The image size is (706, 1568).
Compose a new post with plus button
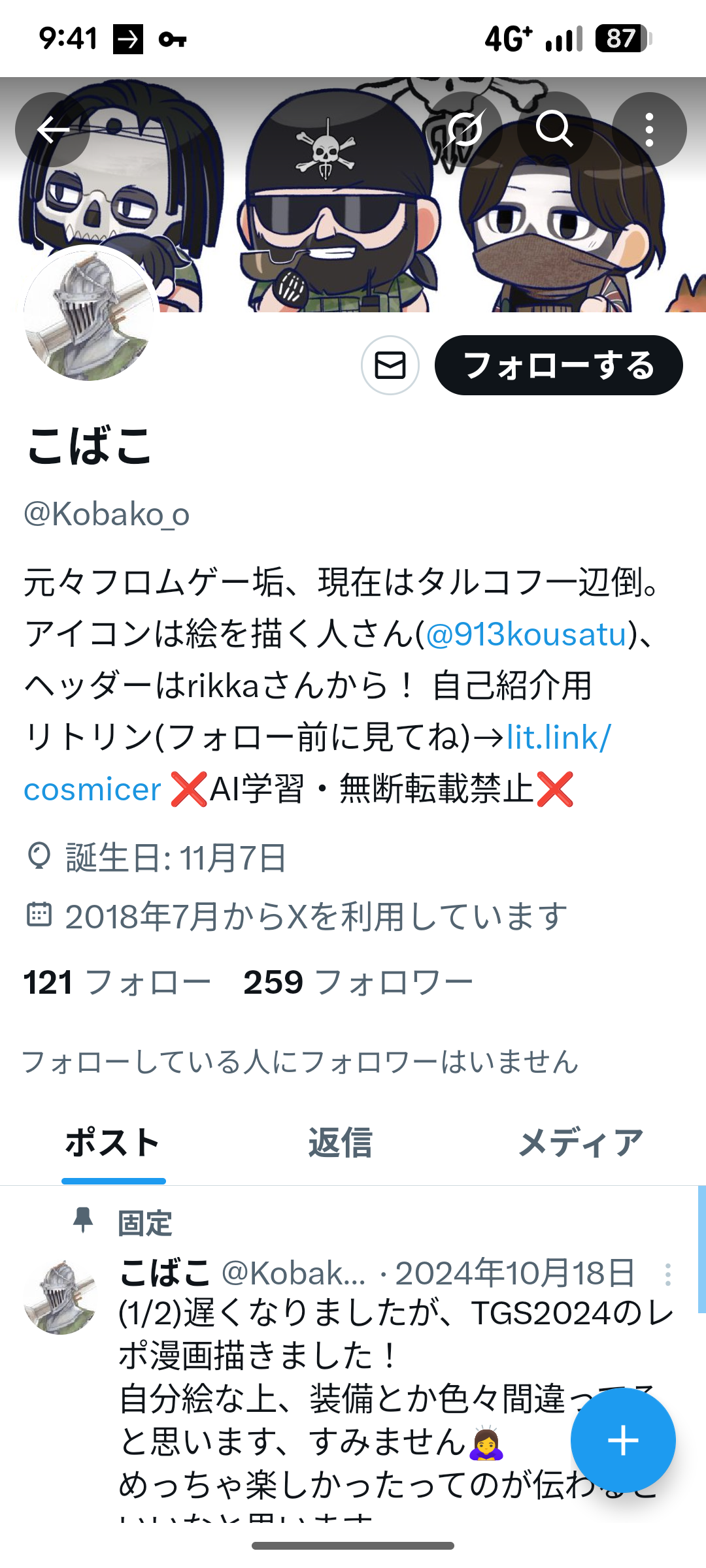coord(623,1441)
